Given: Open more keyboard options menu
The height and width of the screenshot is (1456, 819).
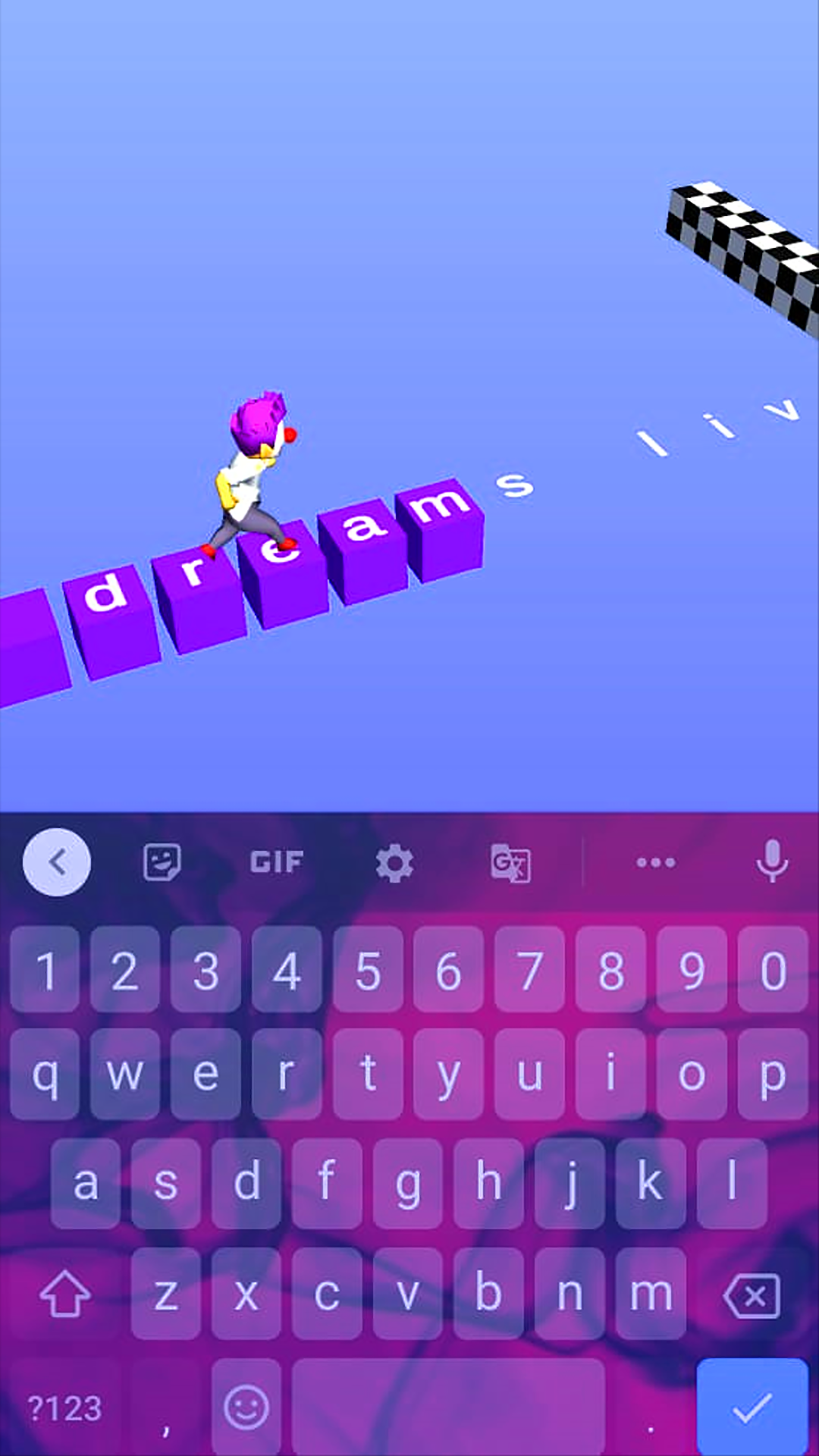Looking at the screenshot, I should tap(656, 862).
